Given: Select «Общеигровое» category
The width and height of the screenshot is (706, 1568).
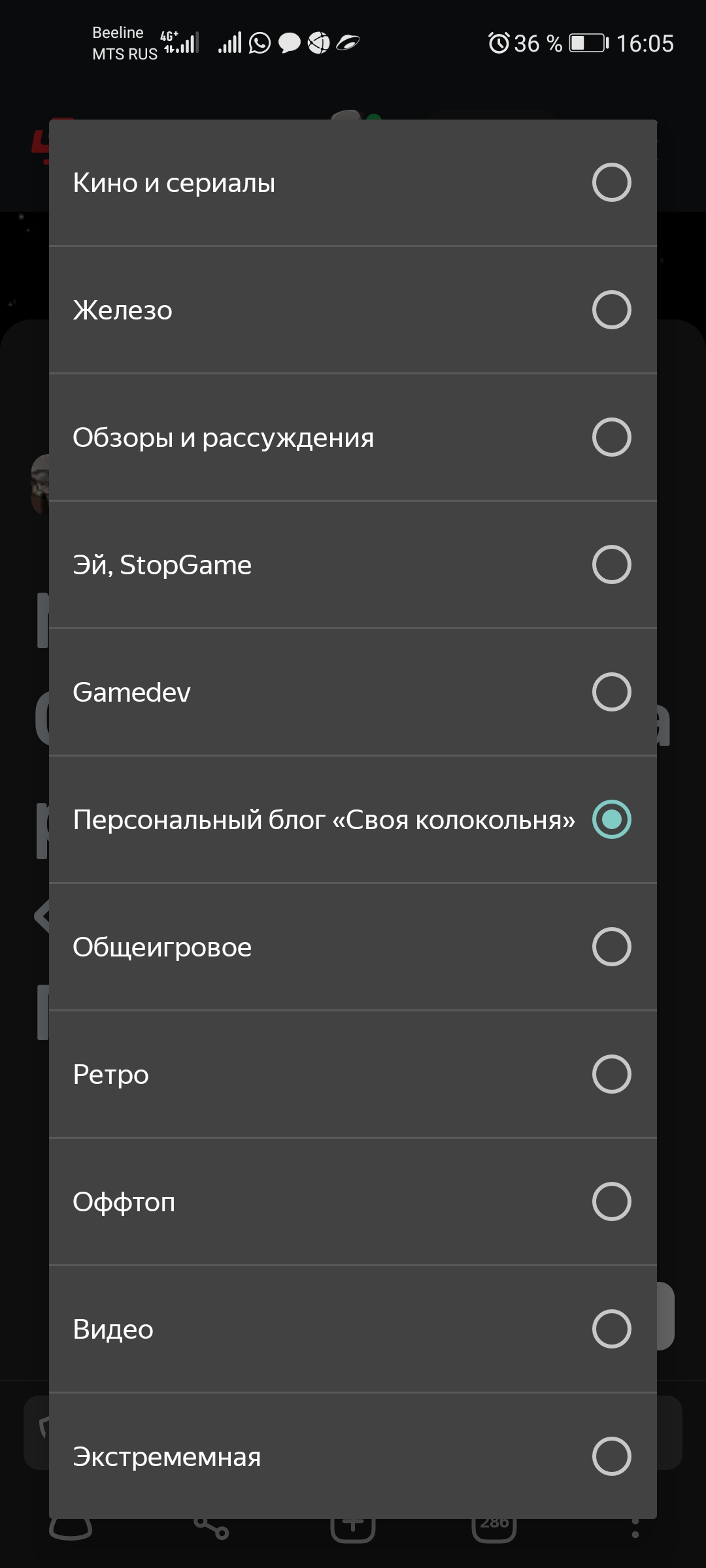Looking at the screenshot, I should [353, 947].
